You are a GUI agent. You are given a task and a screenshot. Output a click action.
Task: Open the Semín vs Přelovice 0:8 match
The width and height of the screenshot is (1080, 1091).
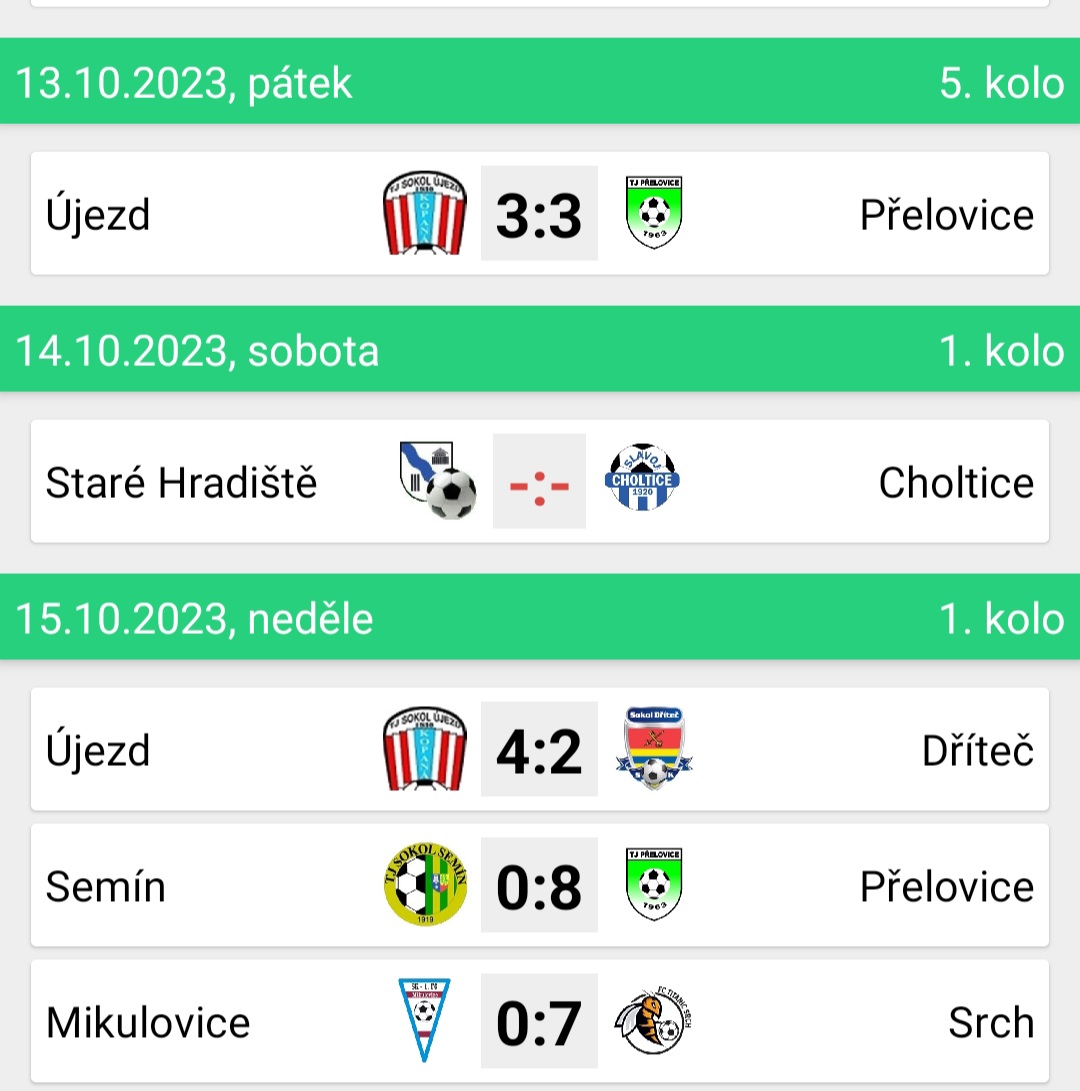(539, 886)
